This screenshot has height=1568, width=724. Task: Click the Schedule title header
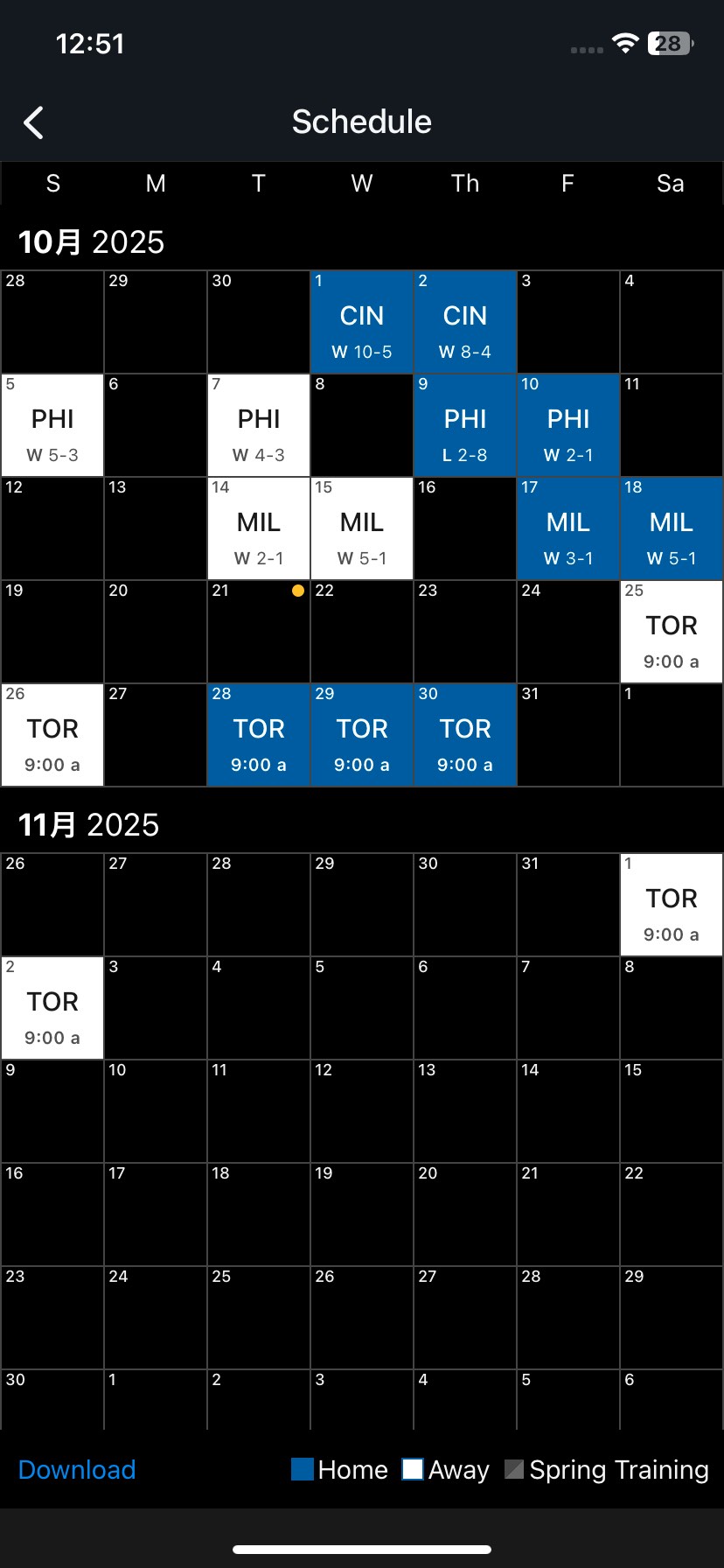[x=361, y=122]
